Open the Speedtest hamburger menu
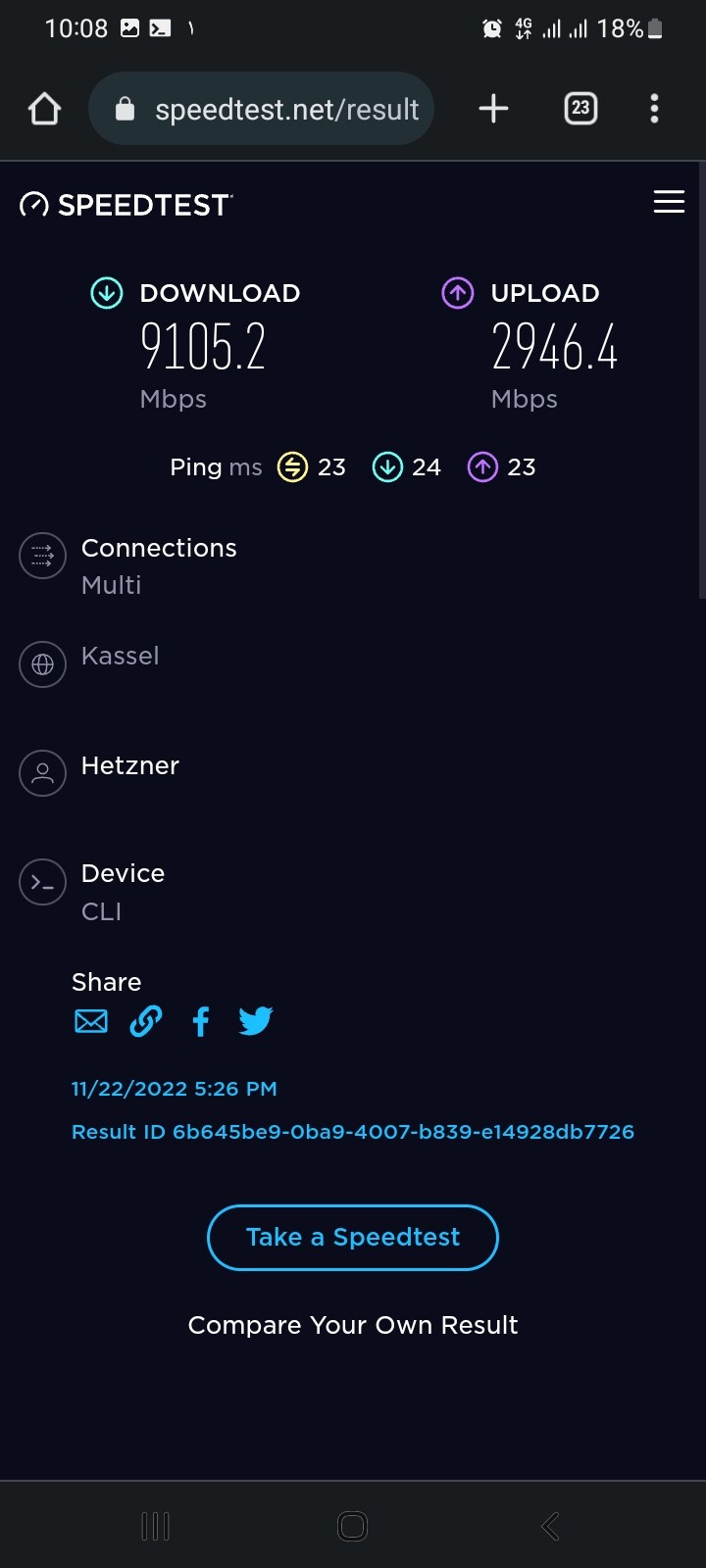 669,202
